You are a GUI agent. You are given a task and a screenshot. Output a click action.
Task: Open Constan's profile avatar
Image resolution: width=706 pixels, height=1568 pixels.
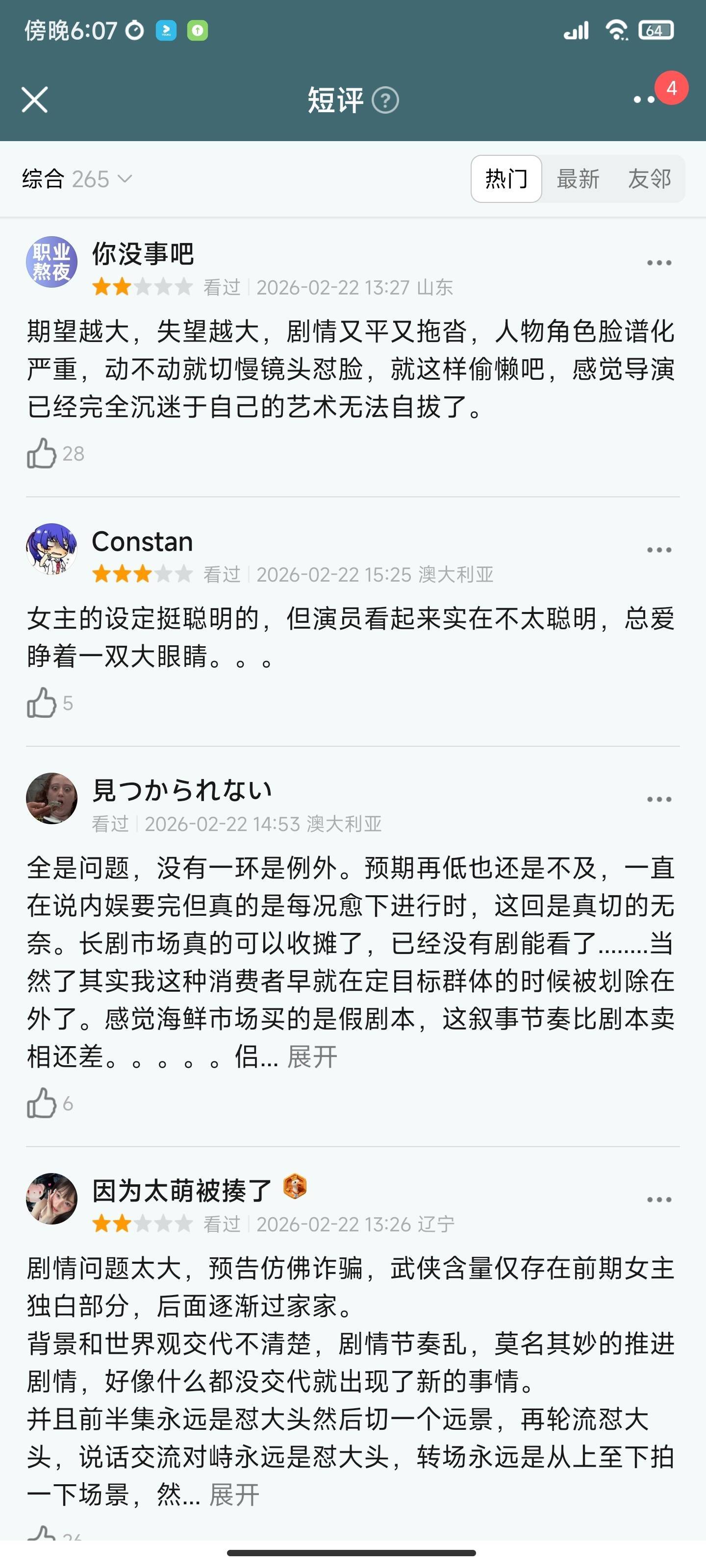pos(52,549)
